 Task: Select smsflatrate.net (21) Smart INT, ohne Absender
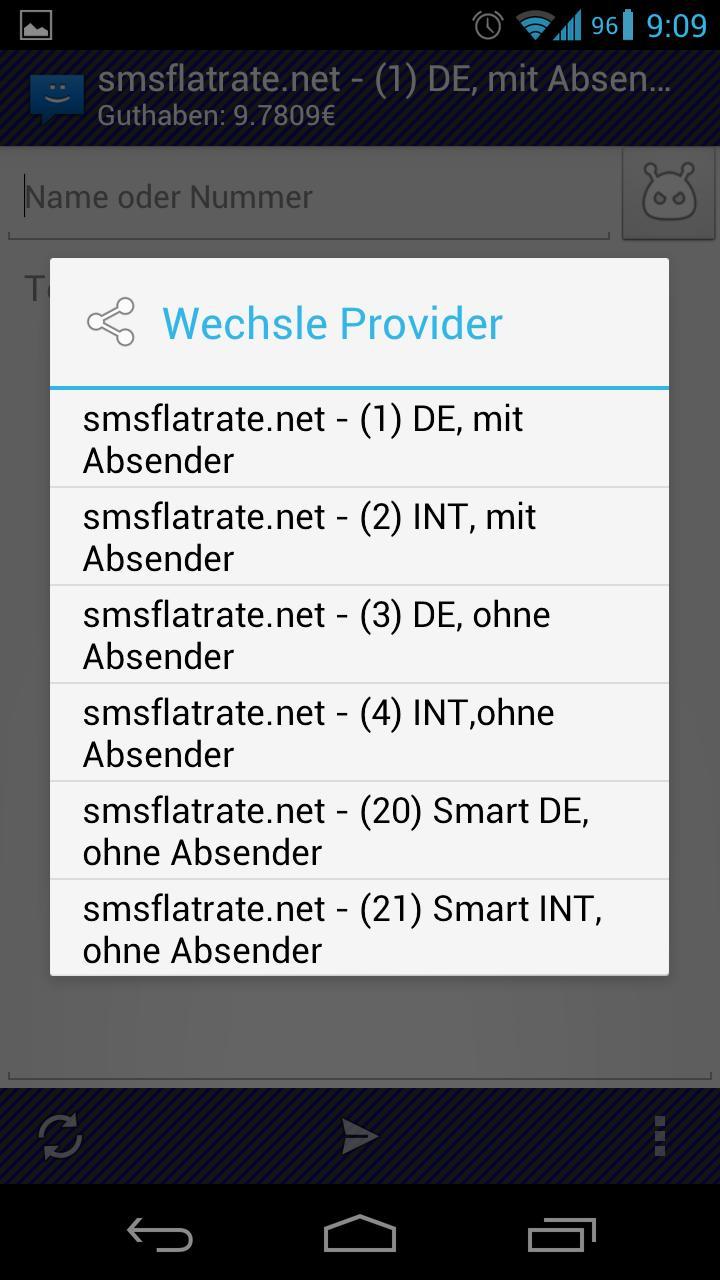point(358,928)
